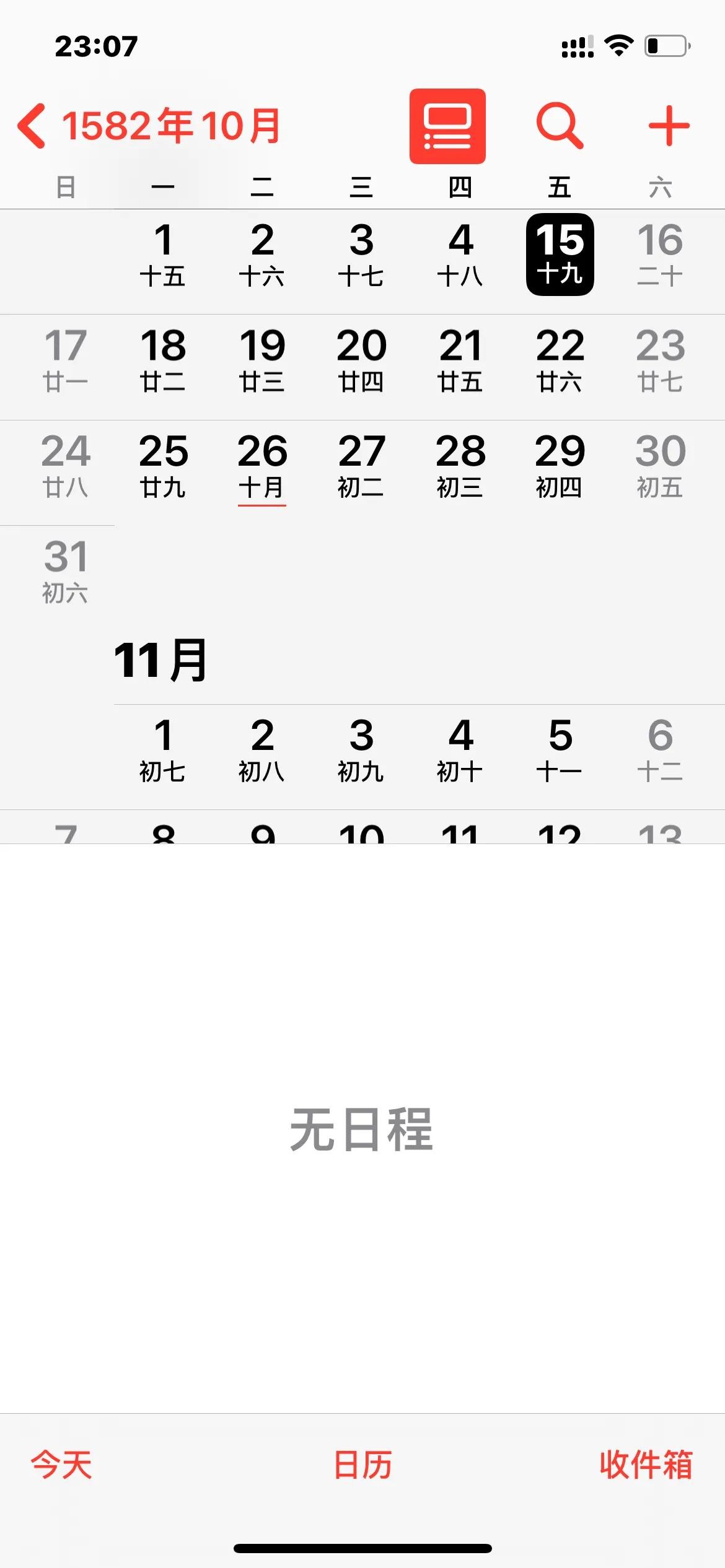Open the 收件箱 inbox

(x=646, y=1465)
